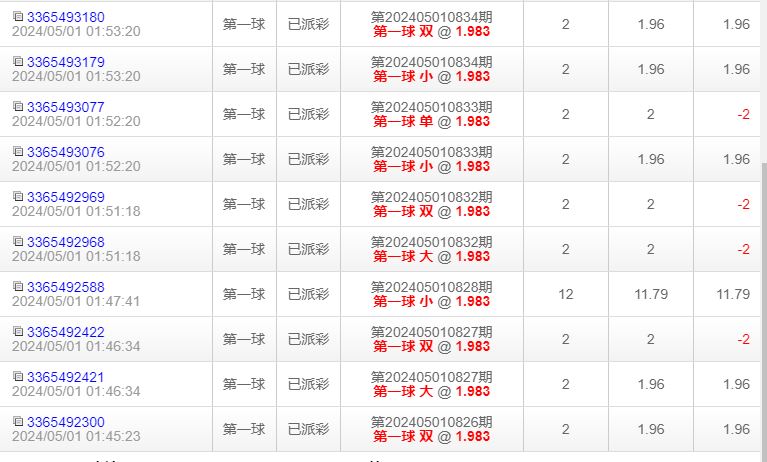
Task: Open bet record 3365492588
Action: [x=65, y=287]
